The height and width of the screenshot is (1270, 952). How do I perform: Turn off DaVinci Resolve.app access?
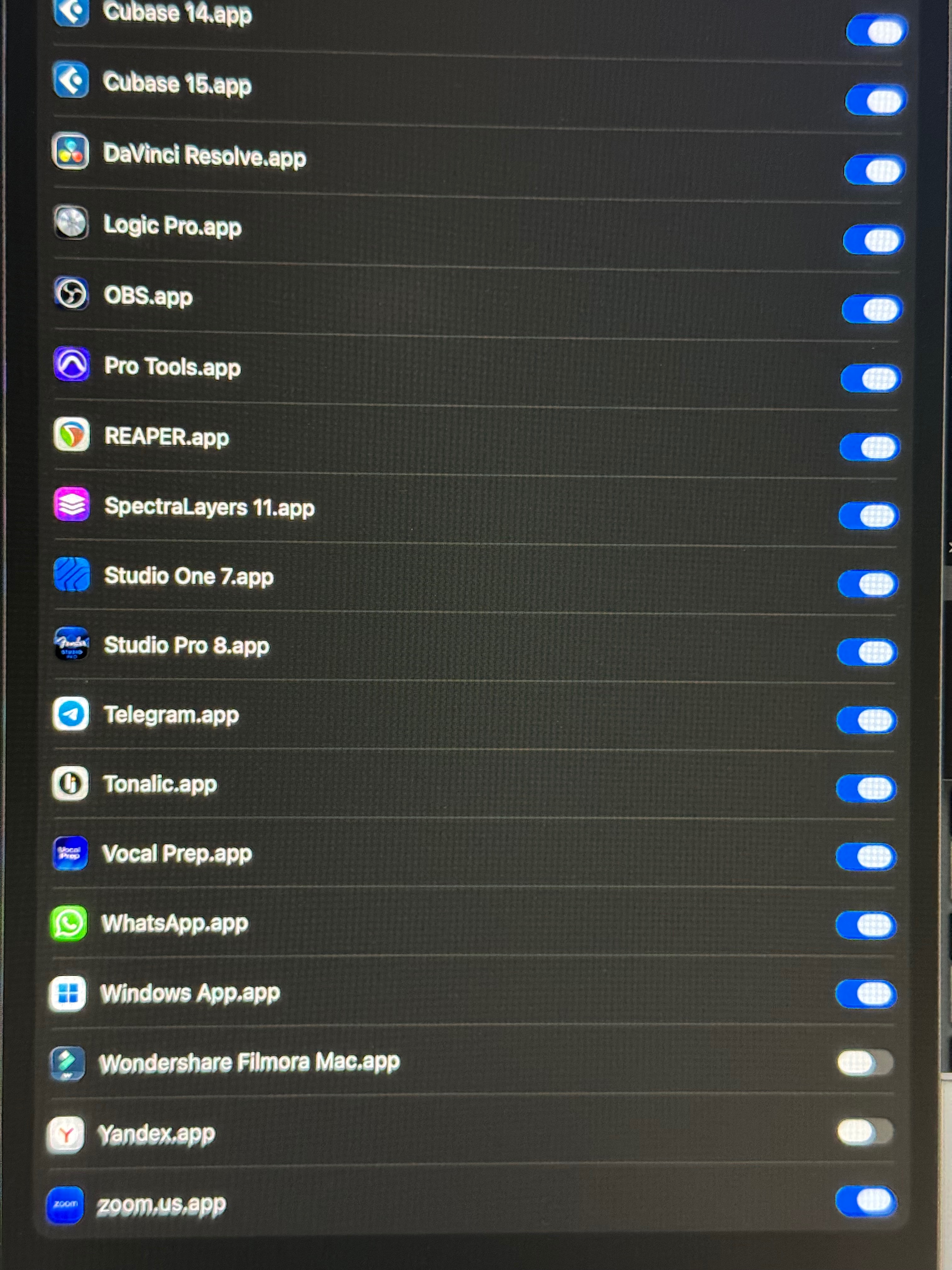(x=874, y=170)
